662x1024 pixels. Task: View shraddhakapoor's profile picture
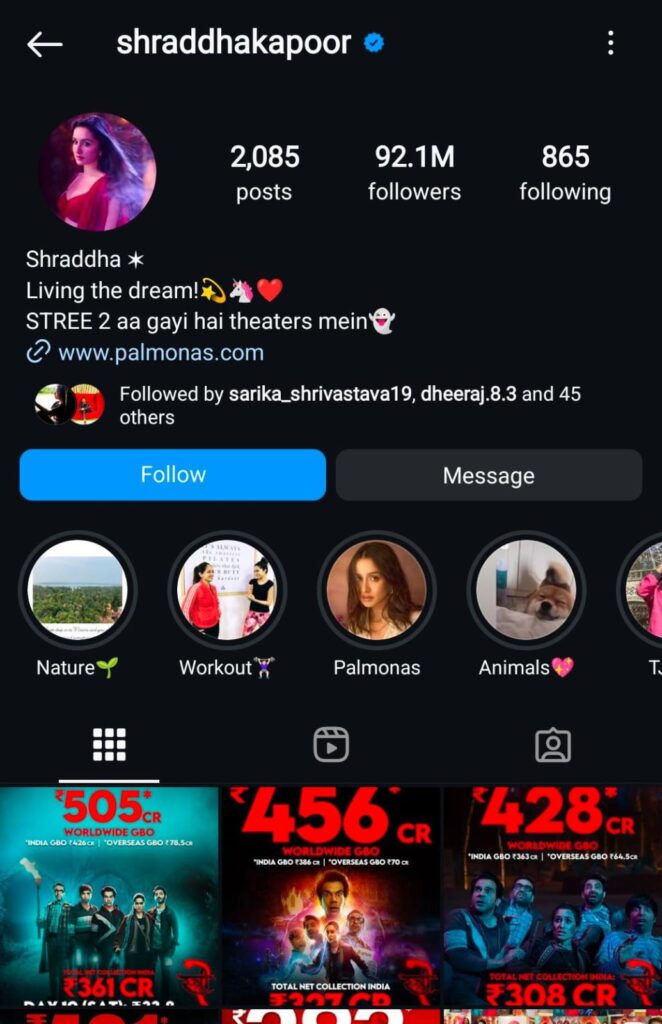click(x=97, y=171)
